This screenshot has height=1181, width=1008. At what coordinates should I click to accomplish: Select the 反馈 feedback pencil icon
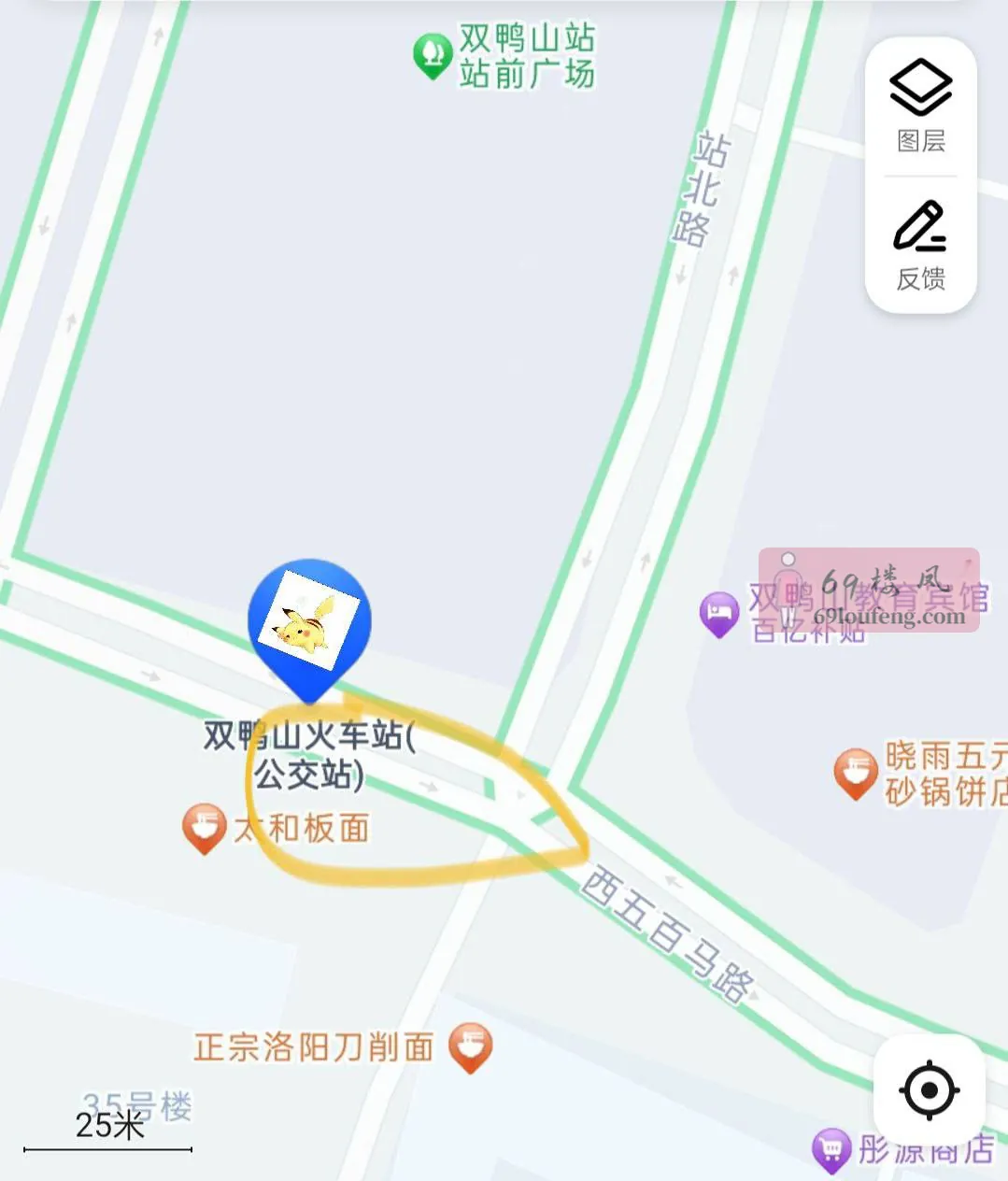919,241
